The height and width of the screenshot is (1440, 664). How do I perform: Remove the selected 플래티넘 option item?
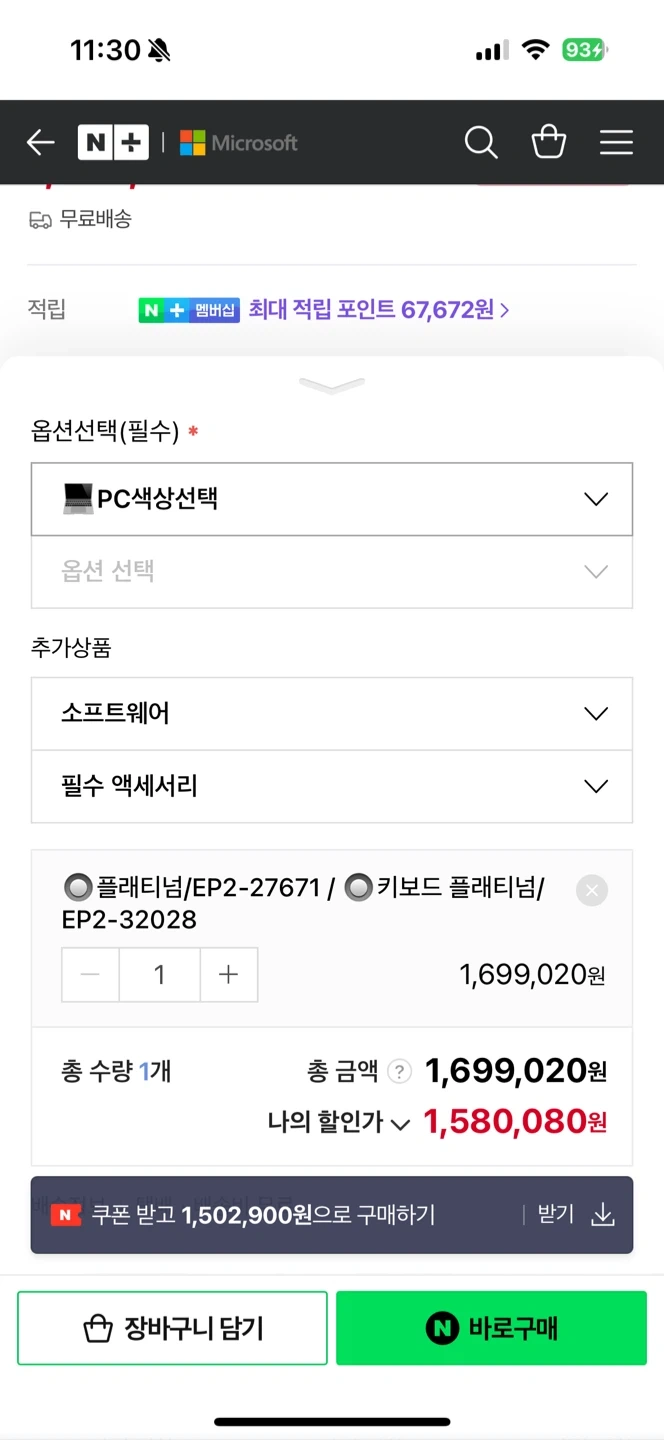[x=592, y=890]
